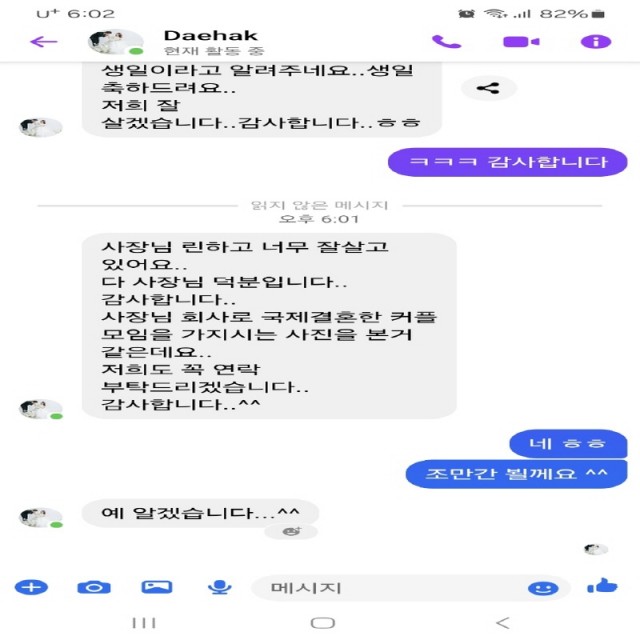
Task: Open the camera to take a photo
Action: click(94, 587)
